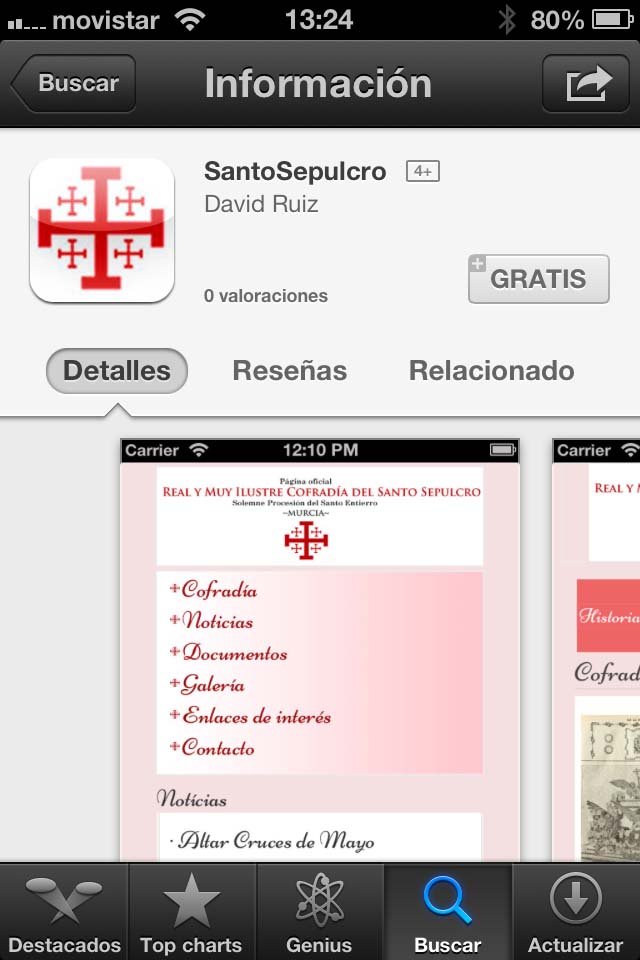Open the first app screenshot preview
640x960 pixels.
tap(320, 650)
